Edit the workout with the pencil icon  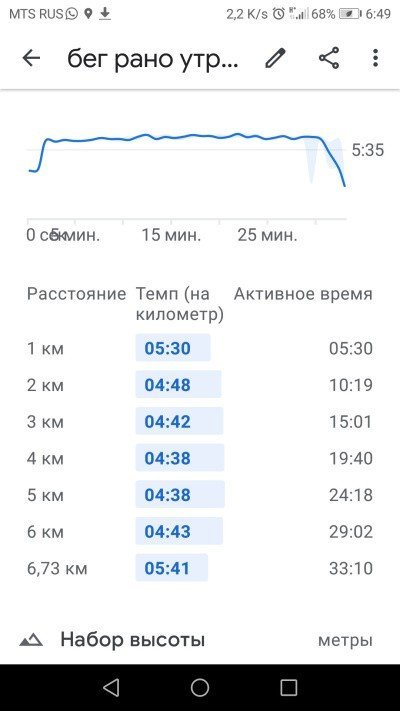(x=275, y=58)
